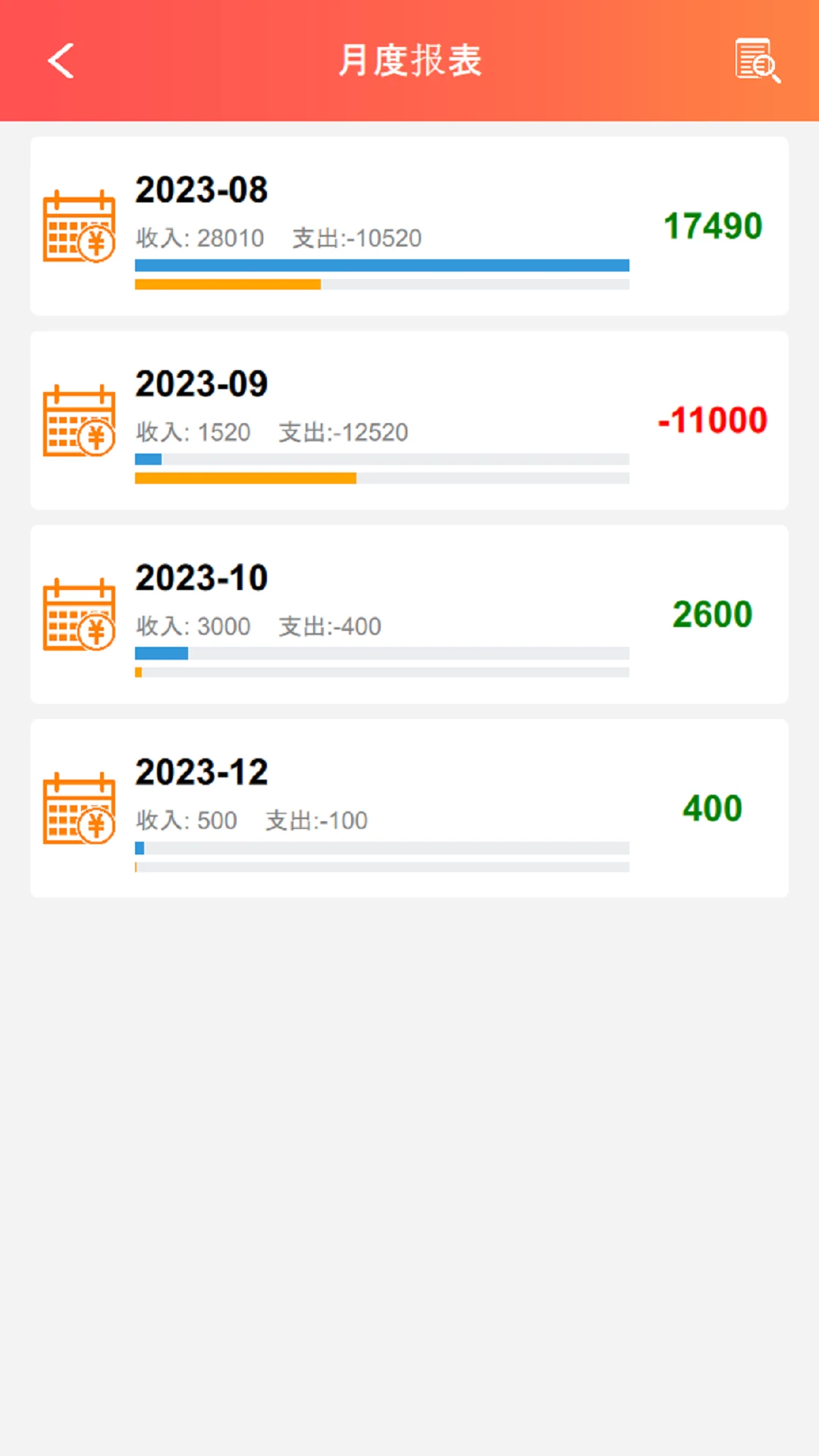Tap the green total 17490 for August
Viewport: 819px width, 1456px height.
tap(712, 225)
